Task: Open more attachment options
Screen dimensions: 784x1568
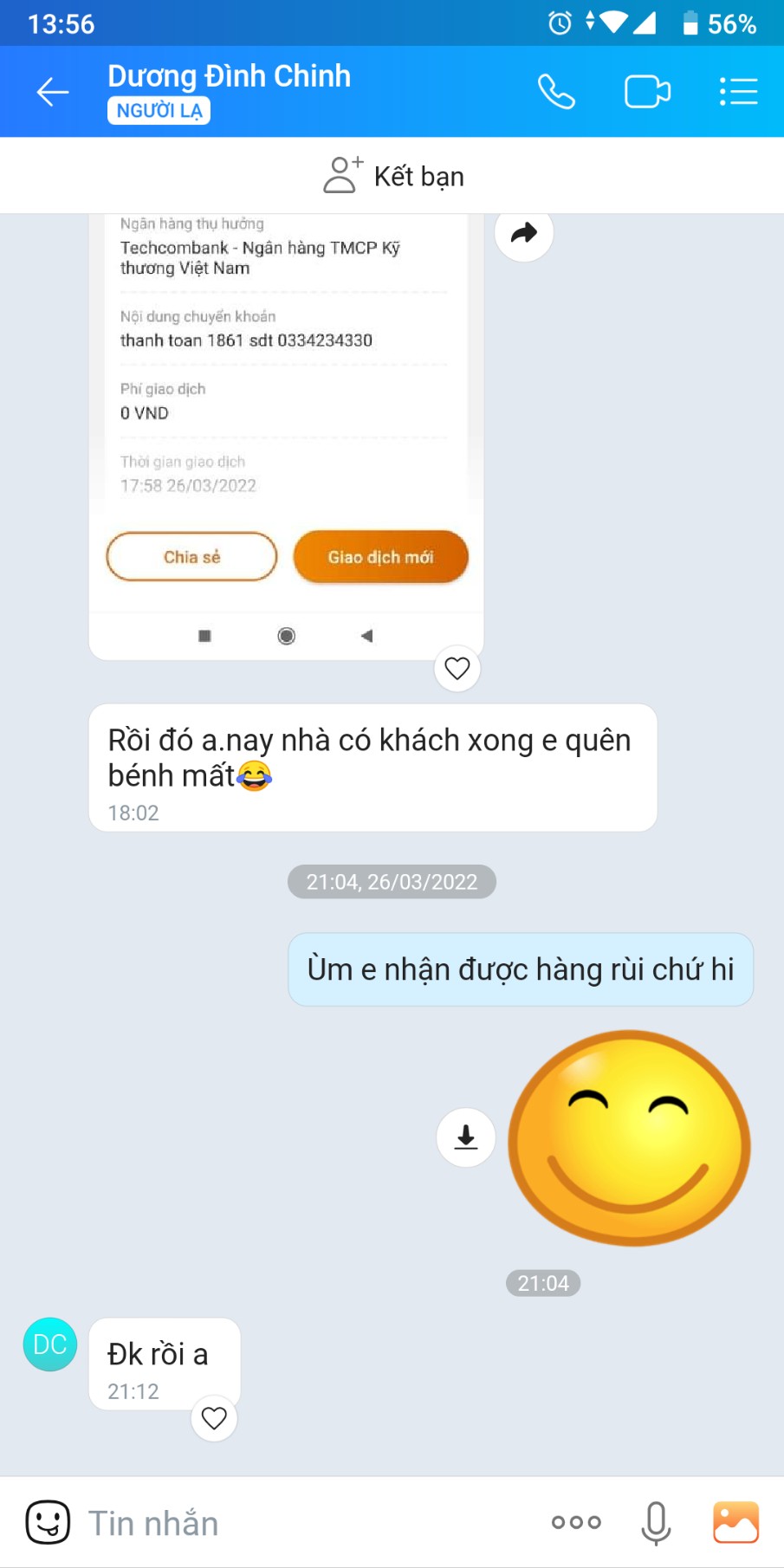Action: click(576, 1522)
